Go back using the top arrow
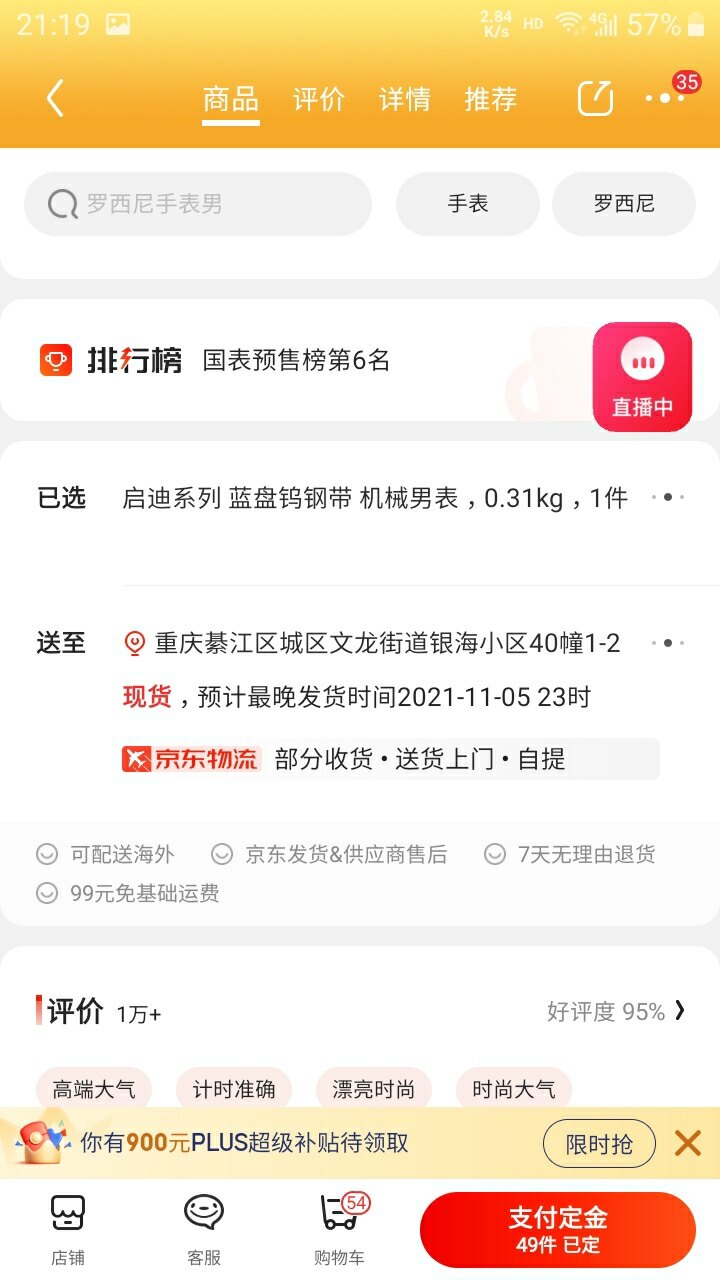This screenshot has width=720, height=1280. pyautogui.click(x=55, y=99)
